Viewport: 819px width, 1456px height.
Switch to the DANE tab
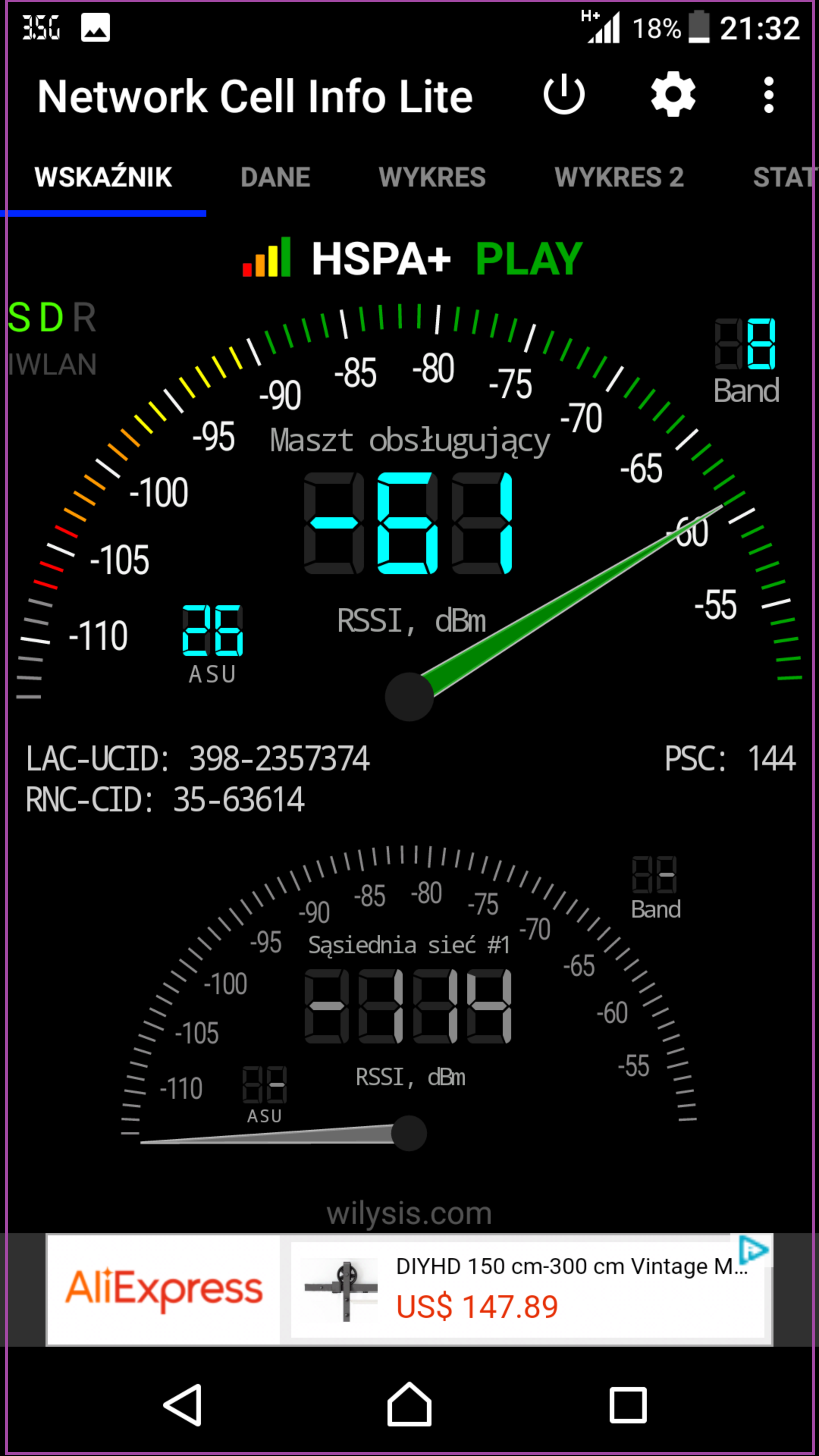coord(275,177)
